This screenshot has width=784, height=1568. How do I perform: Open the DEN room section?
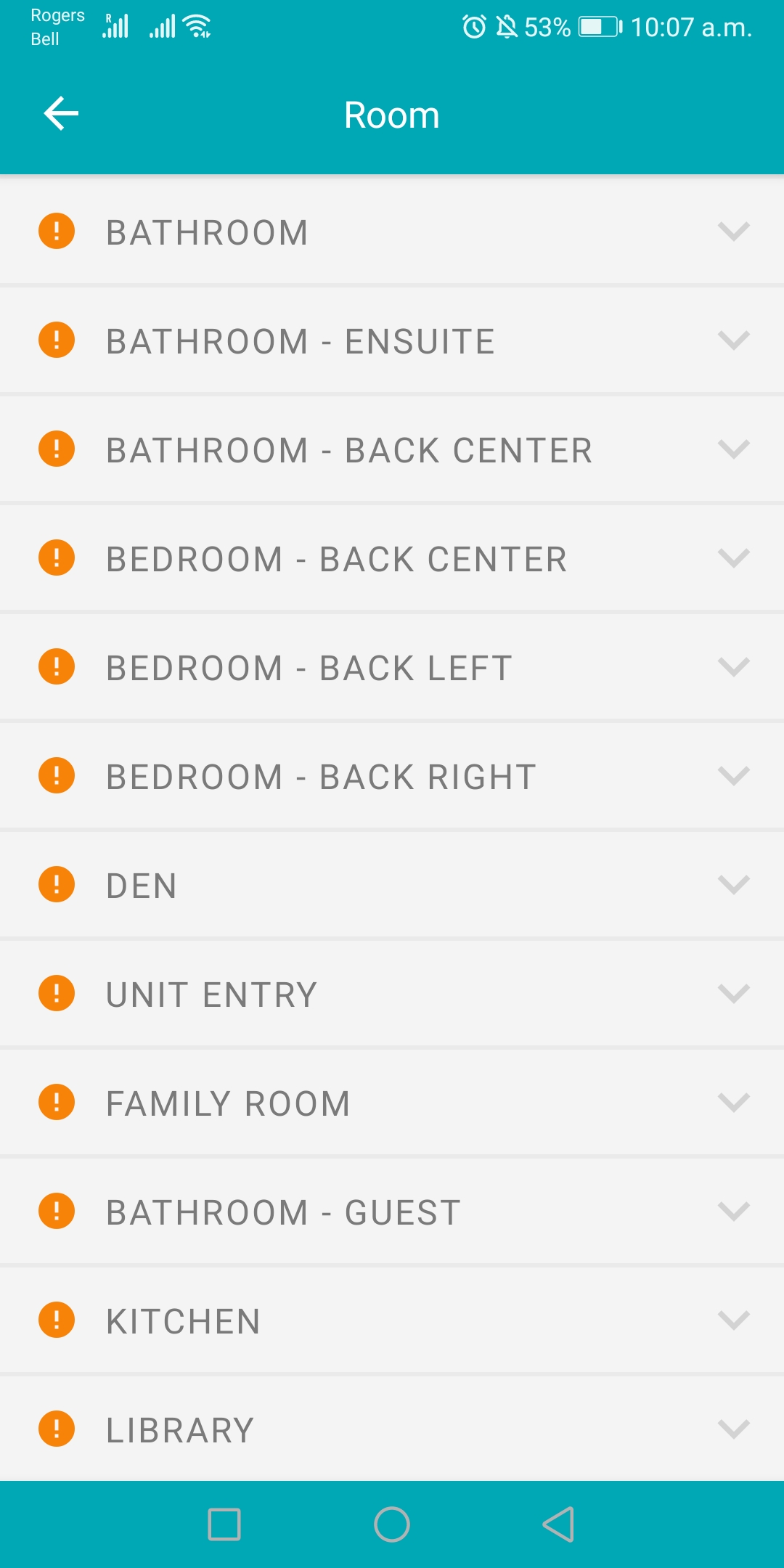pyautogui.click(x=392, y=885)
